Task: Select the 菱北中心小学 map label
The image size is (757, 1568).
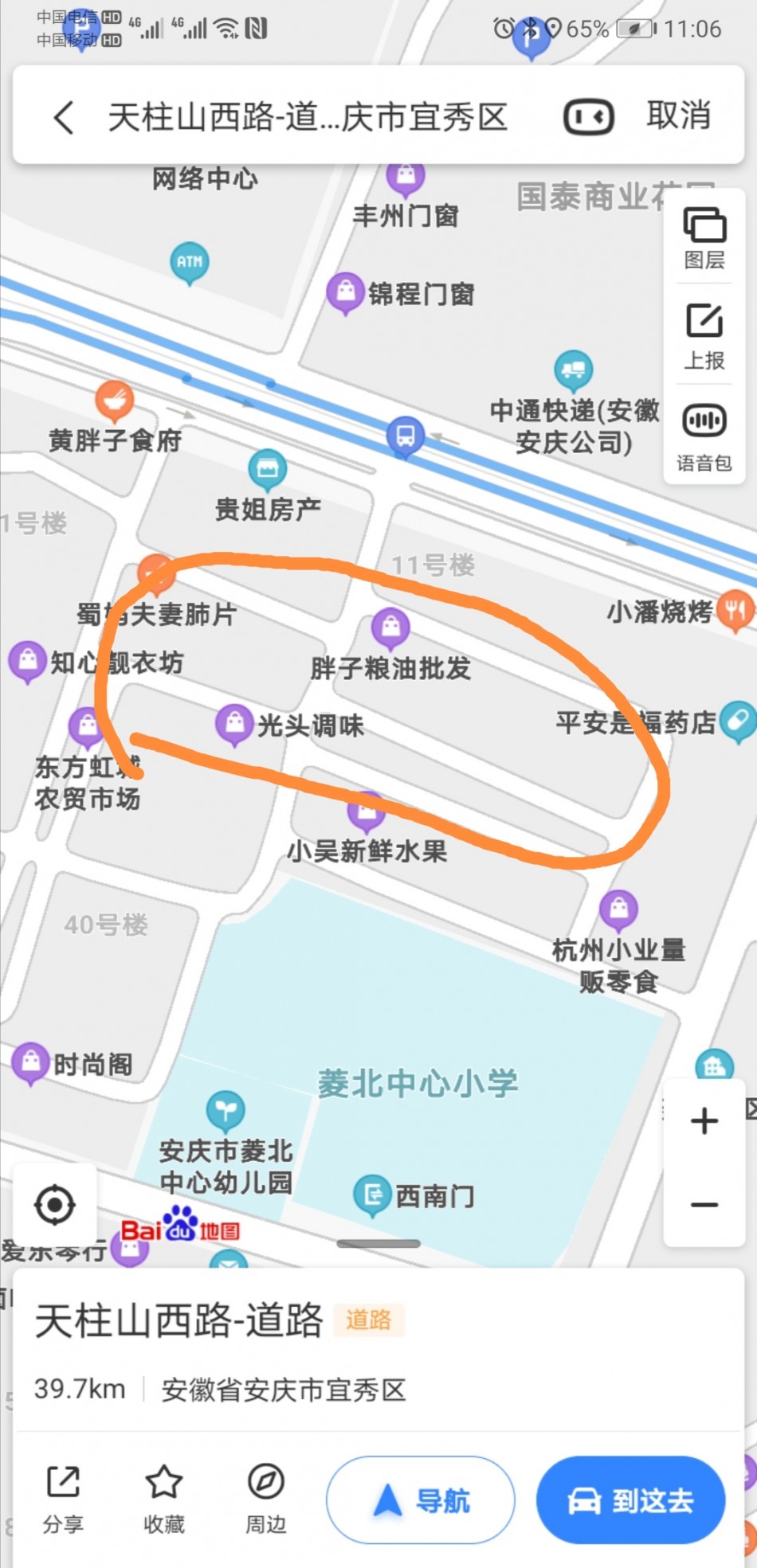Action: [x=418, y=1083]
